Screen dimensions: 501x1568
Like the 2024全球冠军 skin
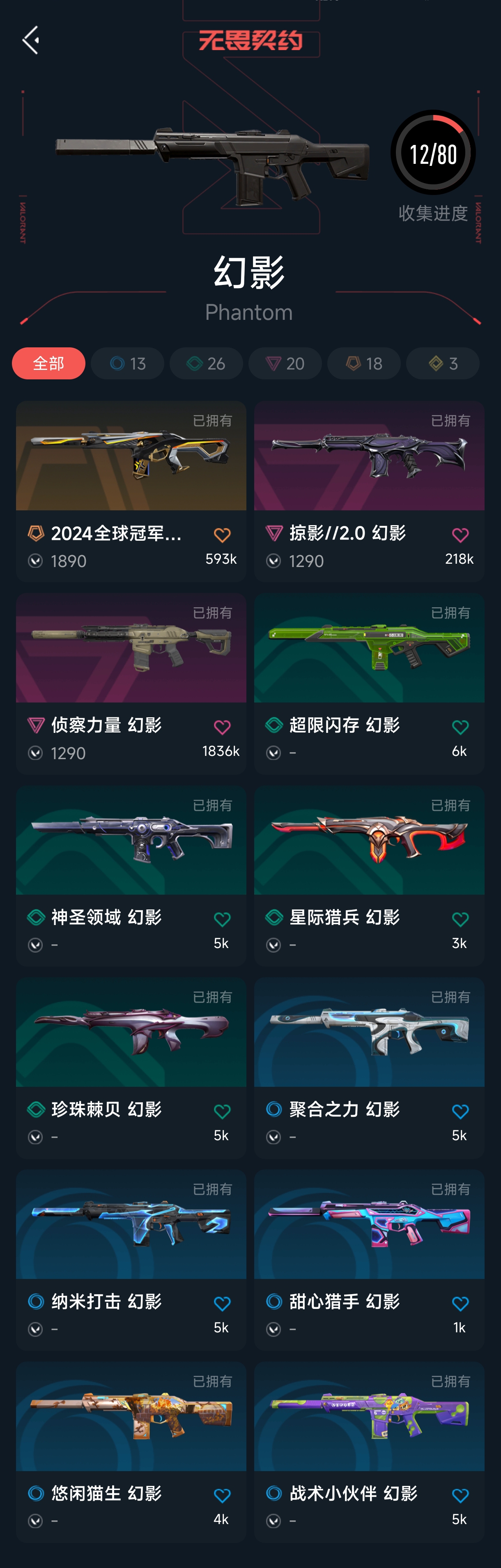(x=222, y=535)
